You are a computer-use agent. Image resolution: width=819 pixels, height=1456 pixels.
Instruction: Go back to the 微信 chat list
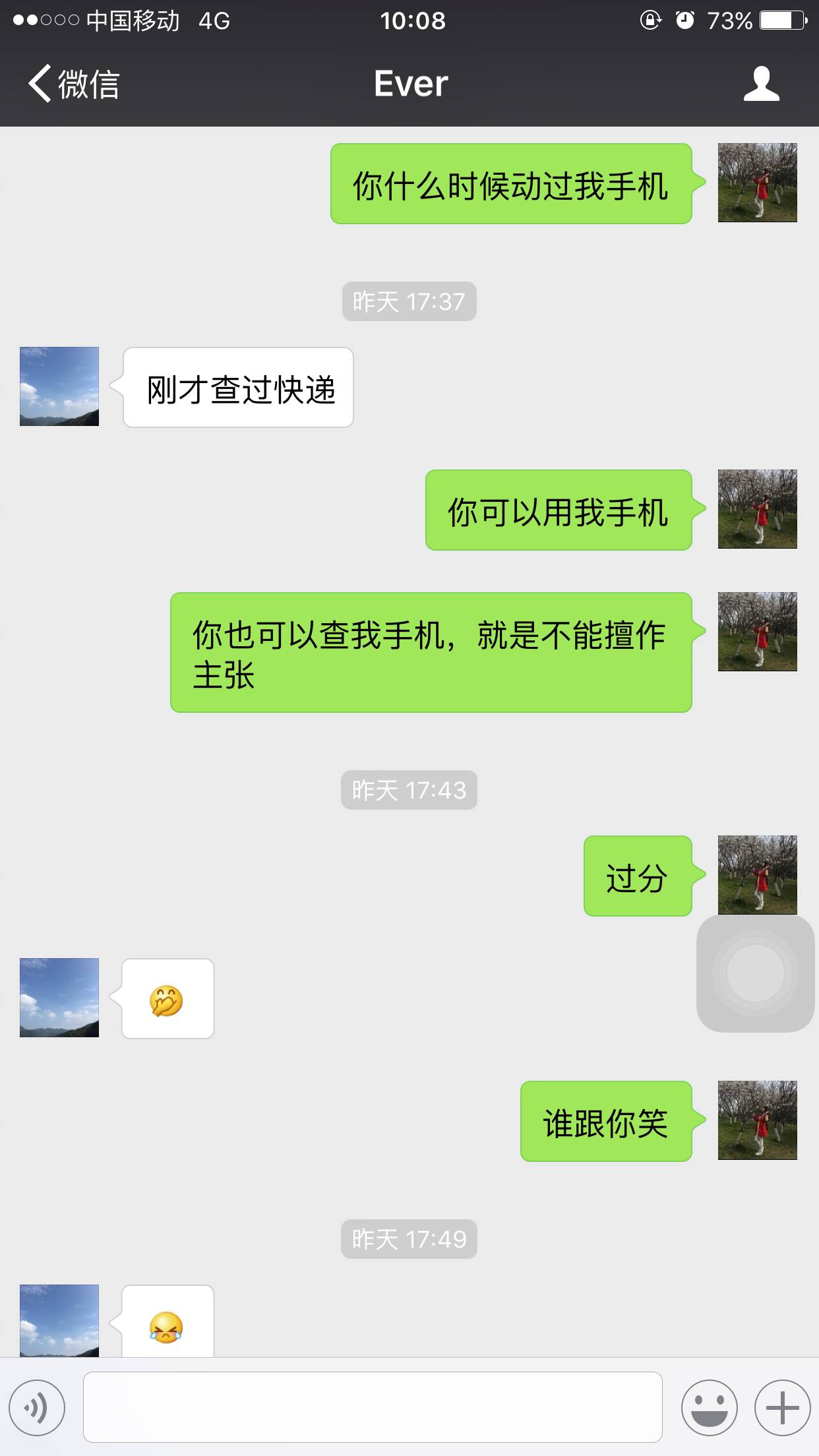(73, 84)
